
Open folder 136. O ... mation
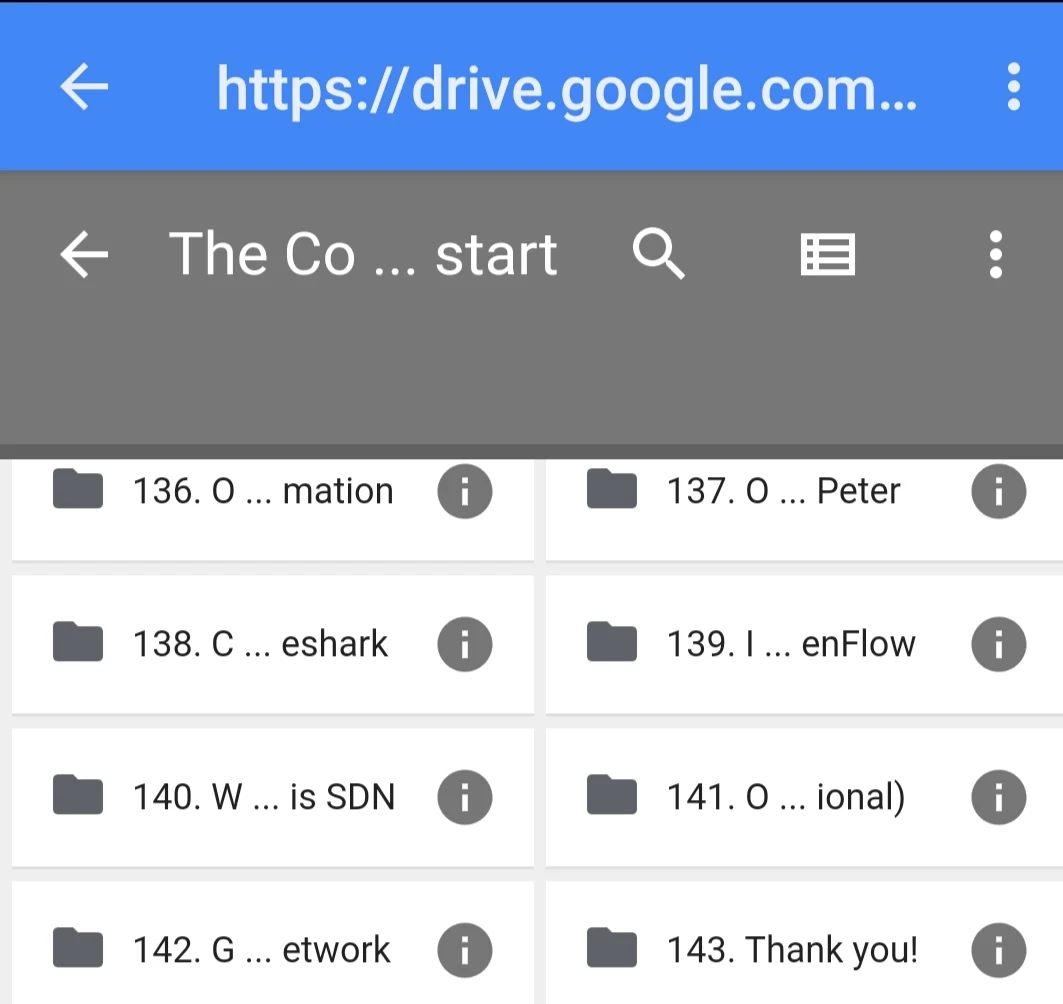click(263, 491)
